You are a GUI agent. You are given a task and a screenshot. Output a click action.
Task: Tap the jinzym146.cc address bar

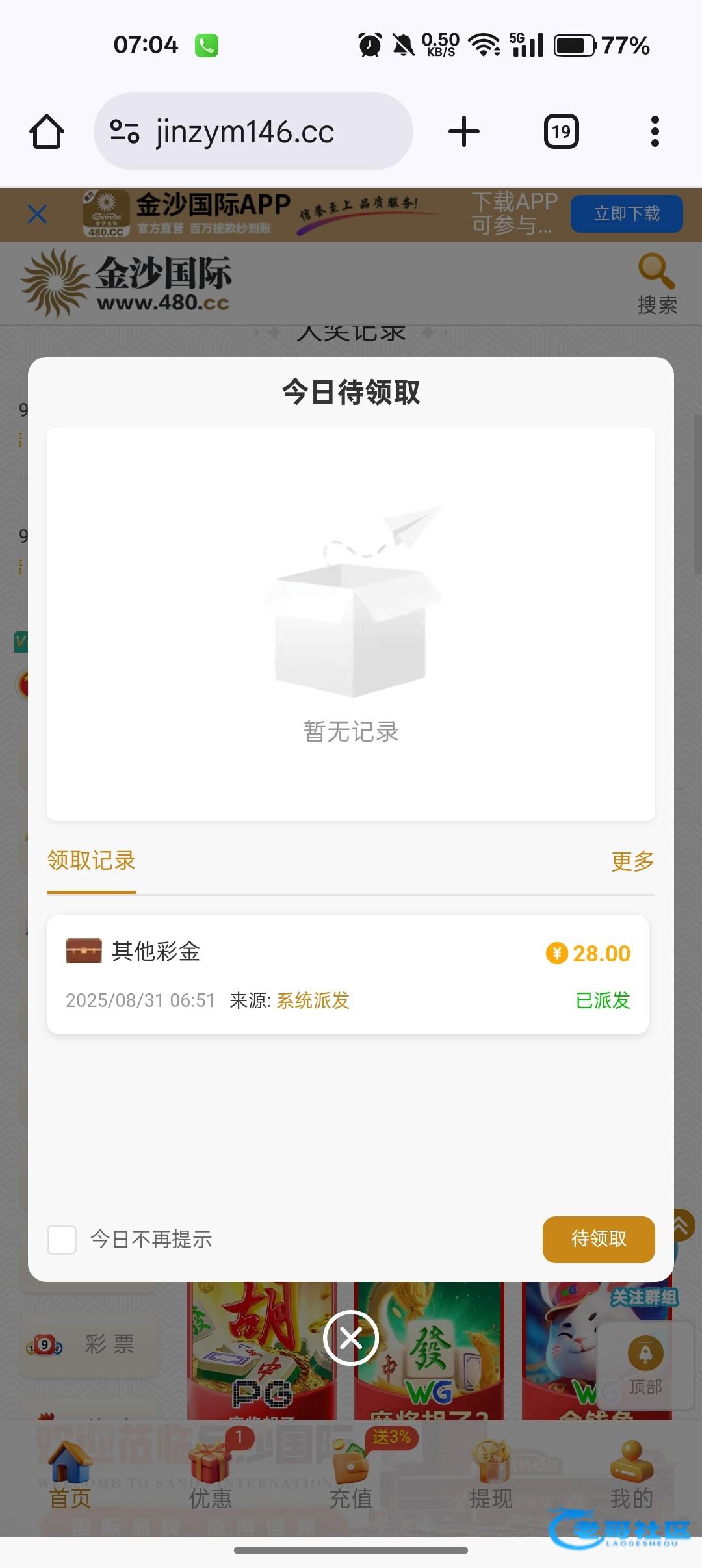253,132
